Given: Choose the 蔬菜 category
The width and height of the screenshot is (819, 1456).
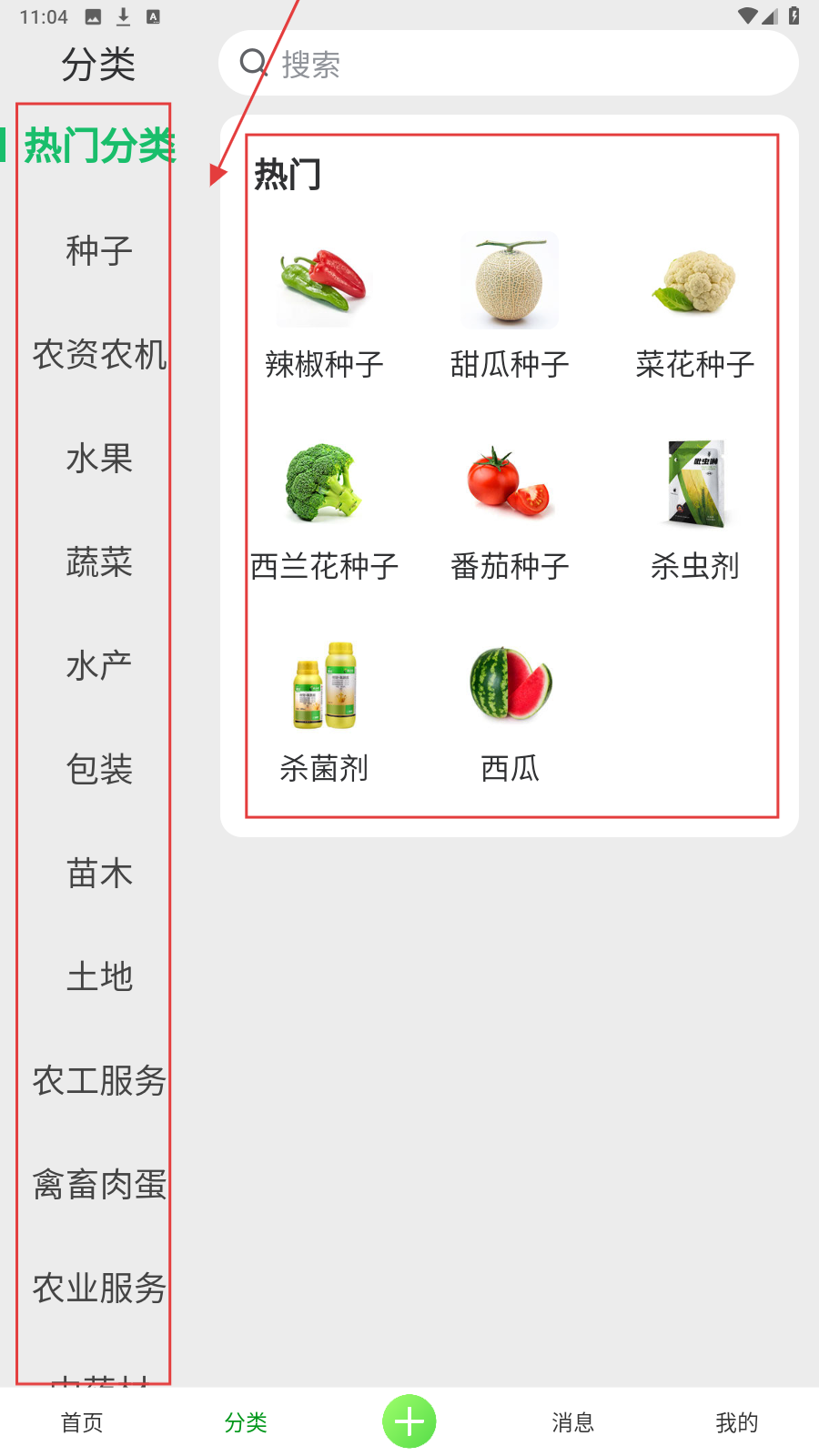Looking at the screenshot, I should (x=99, y=561).
